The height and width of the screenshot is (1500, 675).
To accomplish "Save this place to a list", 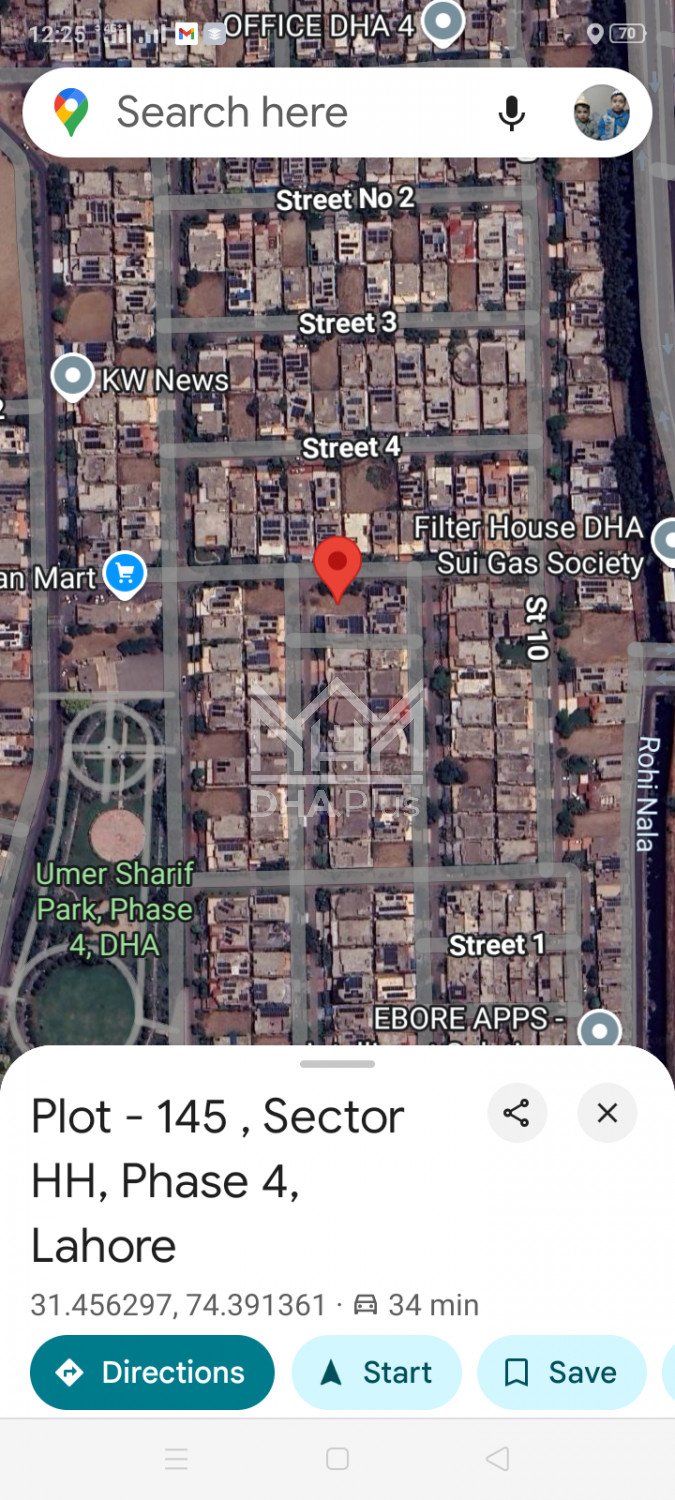I will click(x=561, y=1372).
